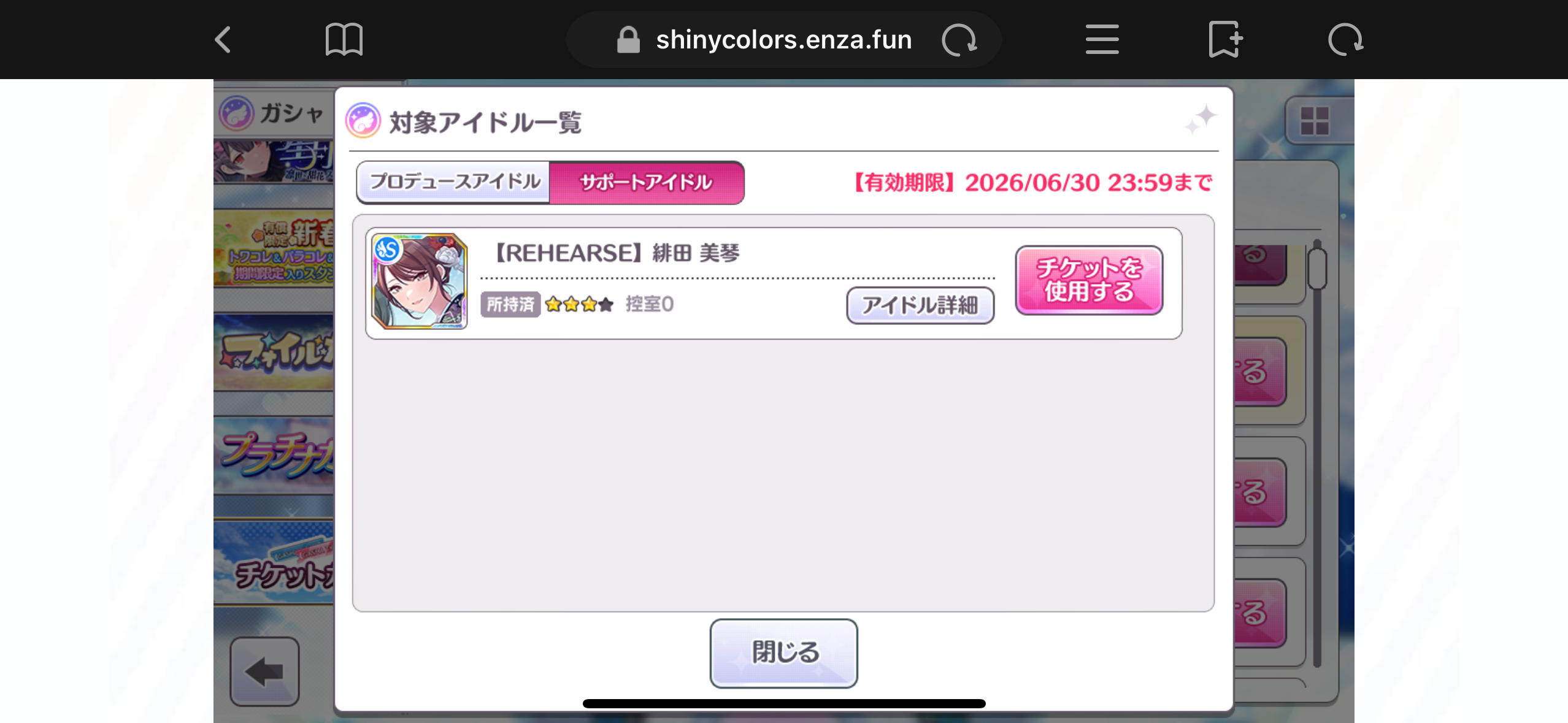
Task: Close the dialog with 閉じる
Action: [783, 652]
